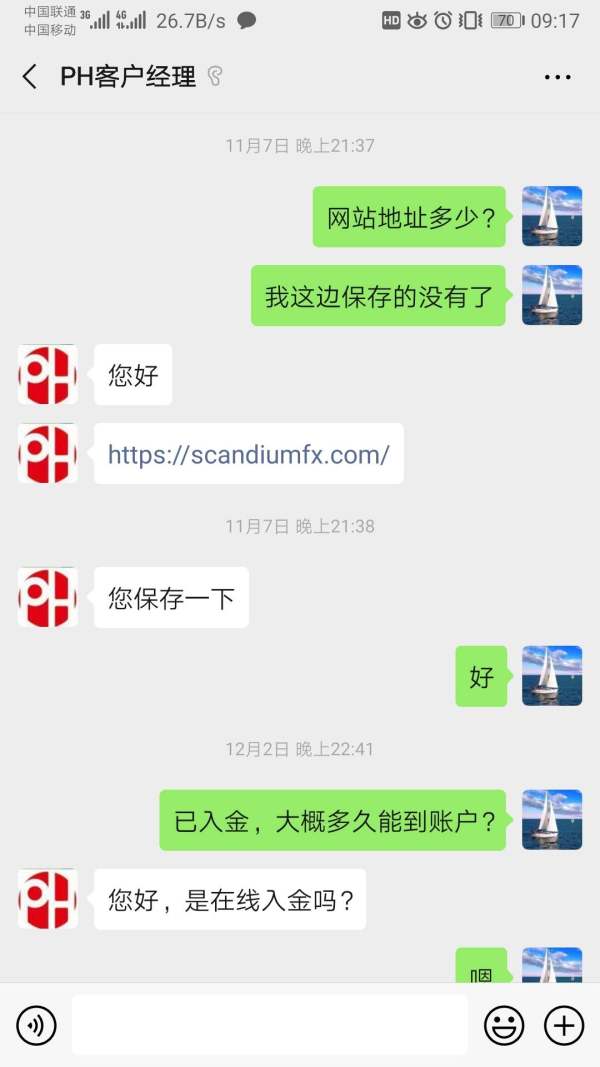Go back from PH客户经理 chat
Image resolution: width=600 pixels, height=1067 pixels.
pos(29,77)
